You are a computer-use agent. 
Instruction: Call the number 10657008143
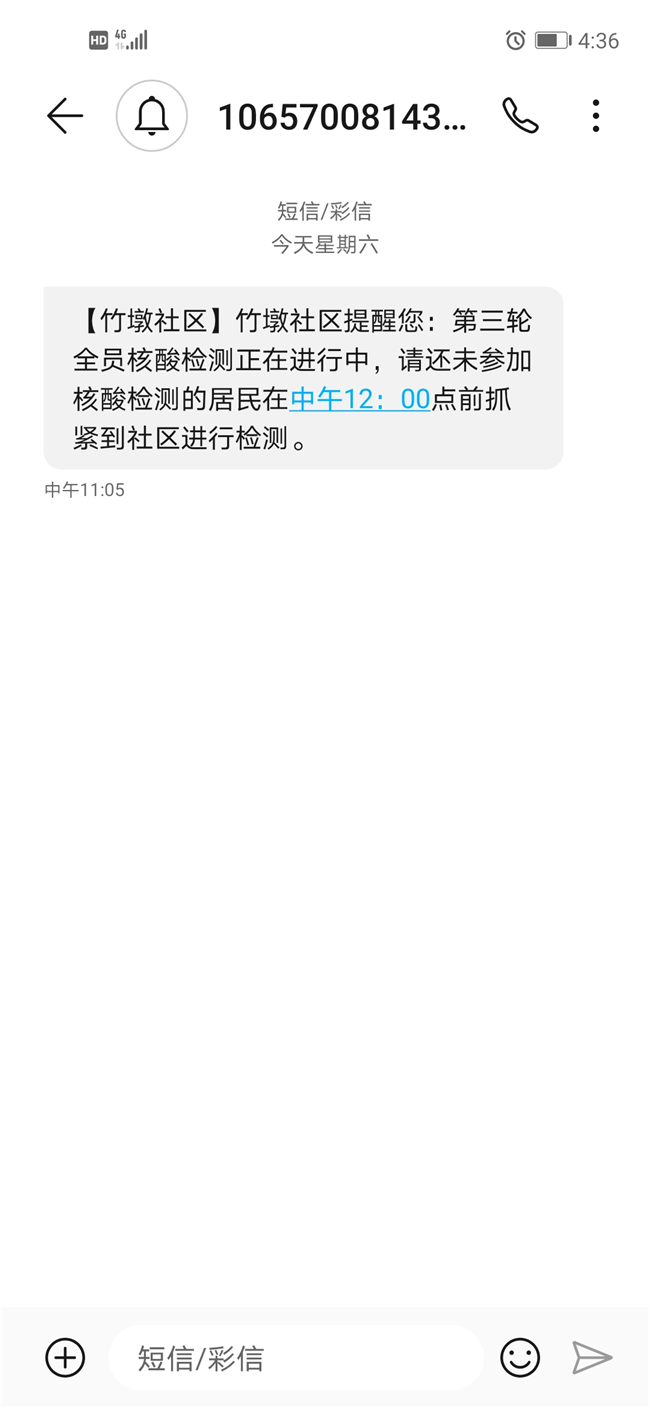pos(520,116)
